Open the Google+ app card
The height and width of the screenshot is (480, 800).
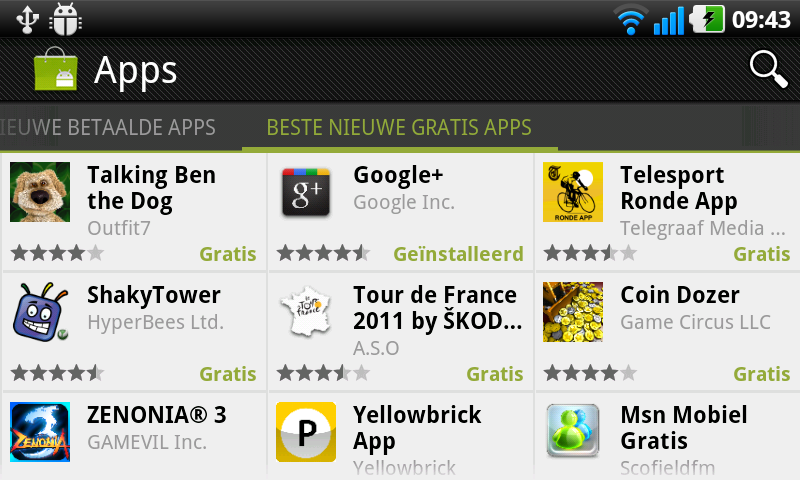(400, 211)
